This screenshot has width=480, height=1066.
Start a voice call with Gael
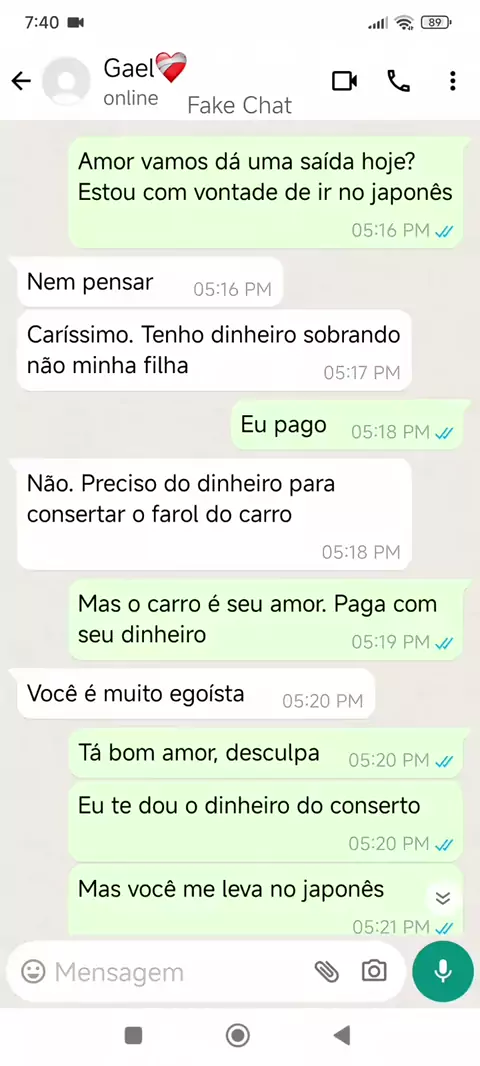(398, 82)
